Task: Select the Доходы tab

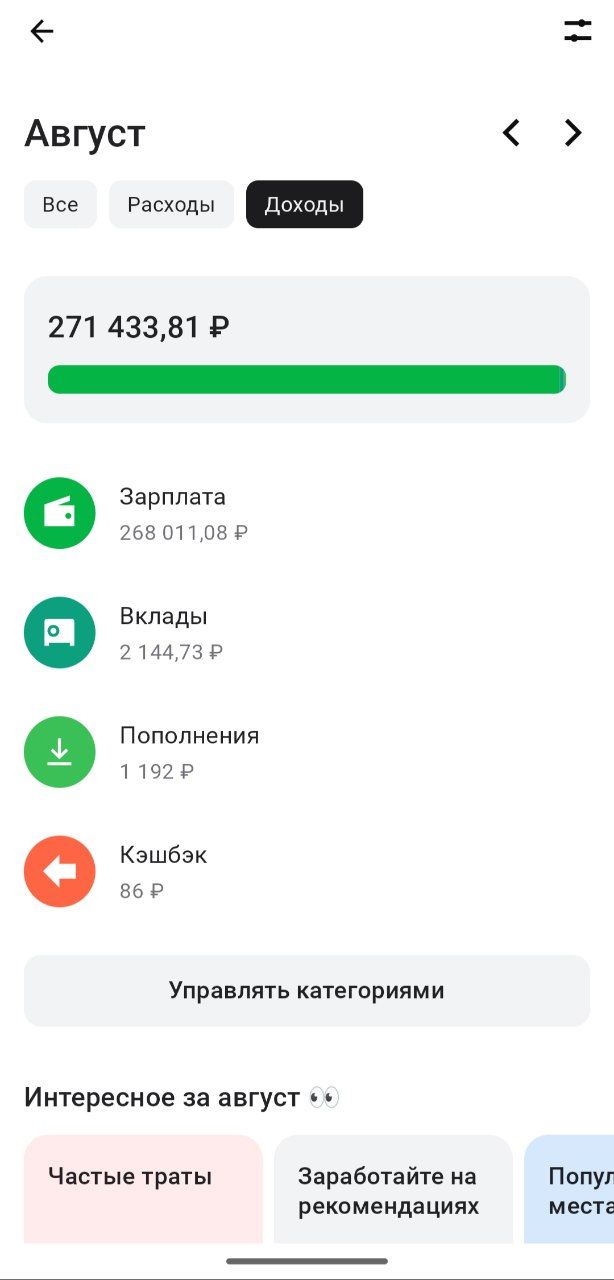Action: tap(304, 205)
